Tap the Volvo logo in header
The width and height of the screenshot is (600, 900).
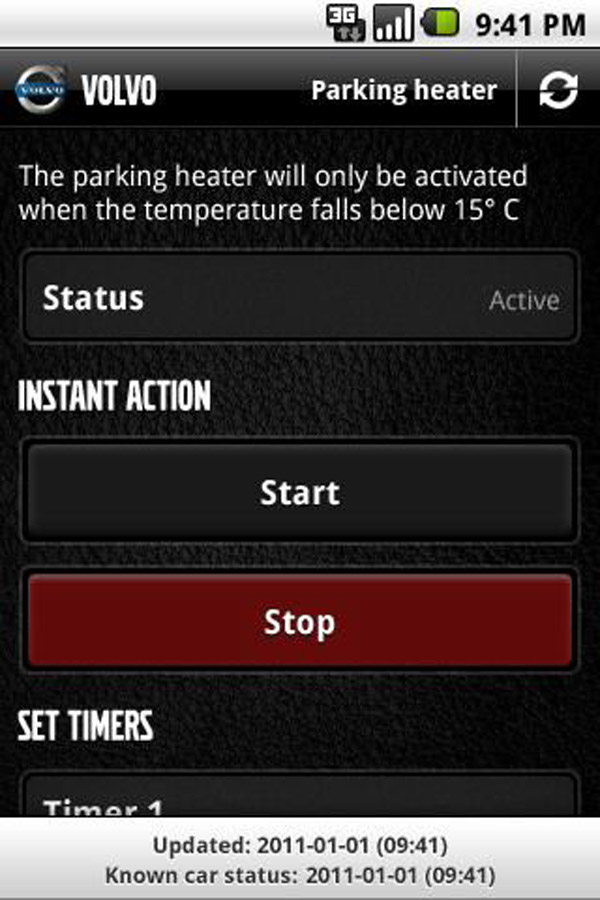pos(41,91)
